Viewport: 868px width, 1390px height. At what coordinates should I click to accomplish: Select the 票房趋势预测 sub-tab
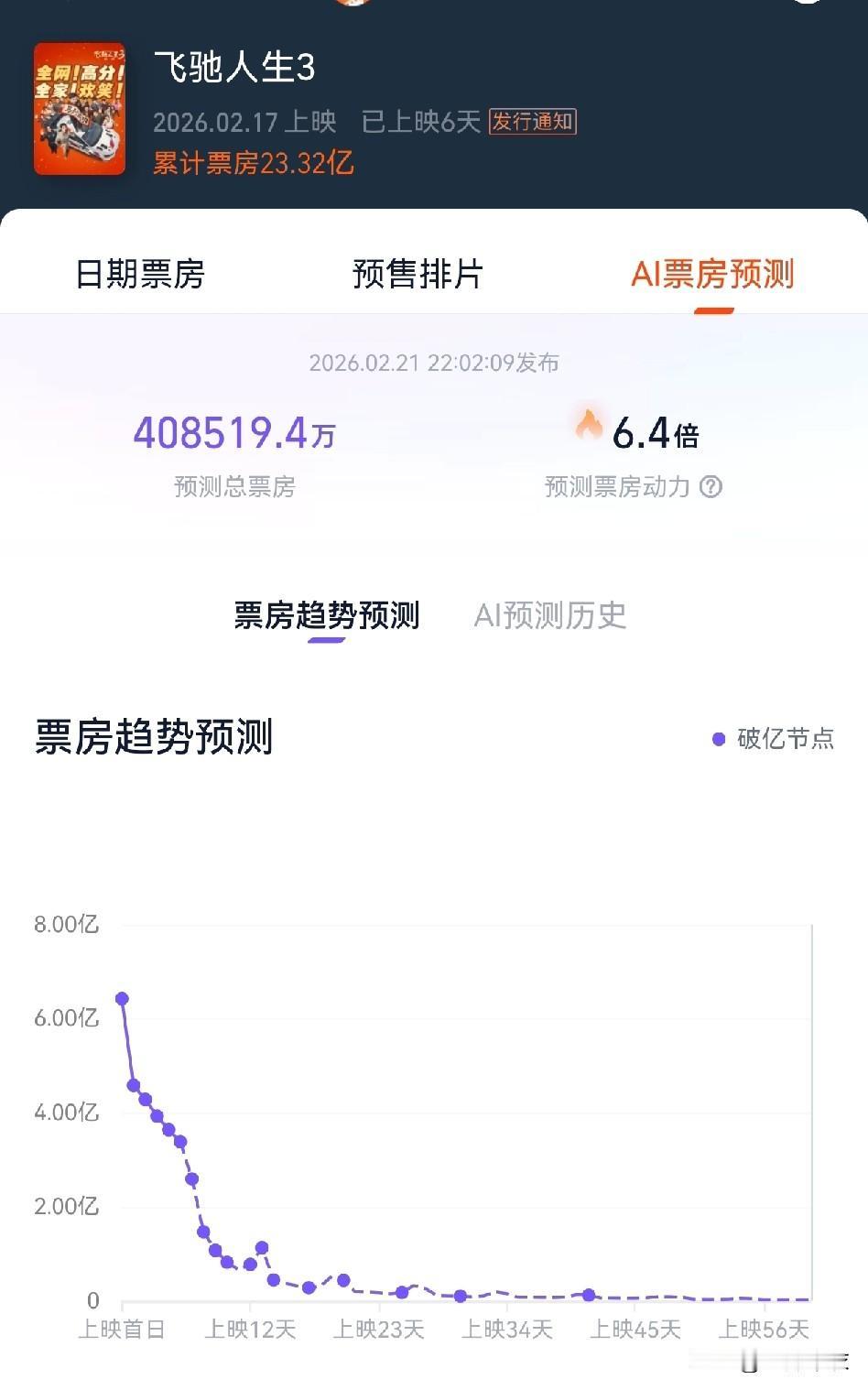[327, 616]
